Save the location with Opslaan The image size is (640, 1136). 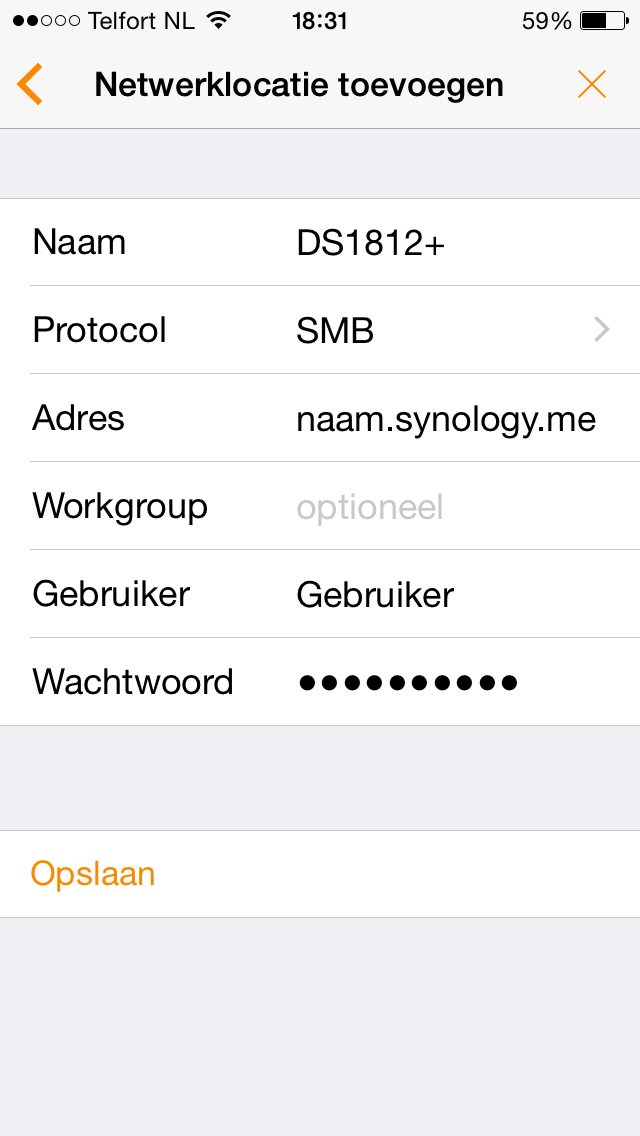[x=94, y=874]
